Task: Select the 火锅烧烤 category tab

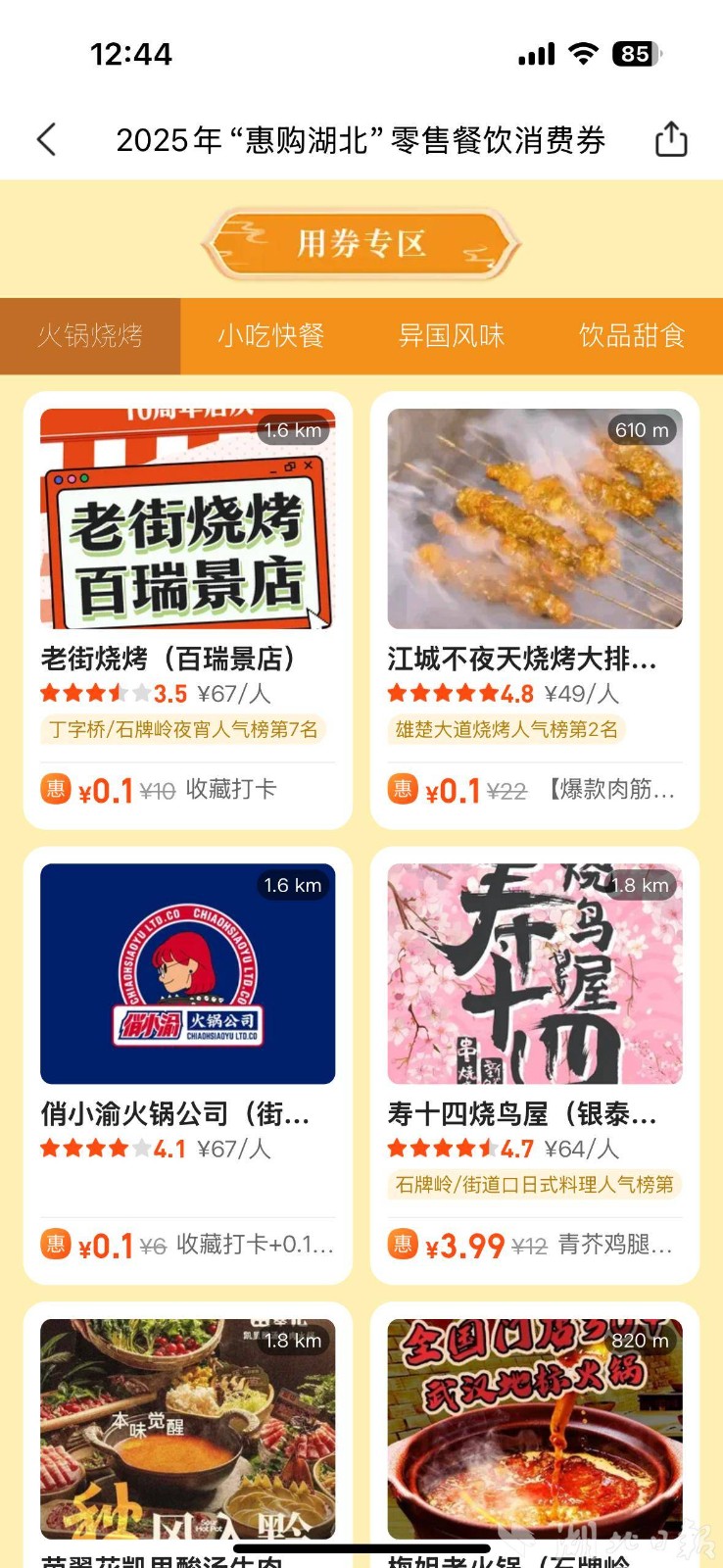Action: pos(90,336)
